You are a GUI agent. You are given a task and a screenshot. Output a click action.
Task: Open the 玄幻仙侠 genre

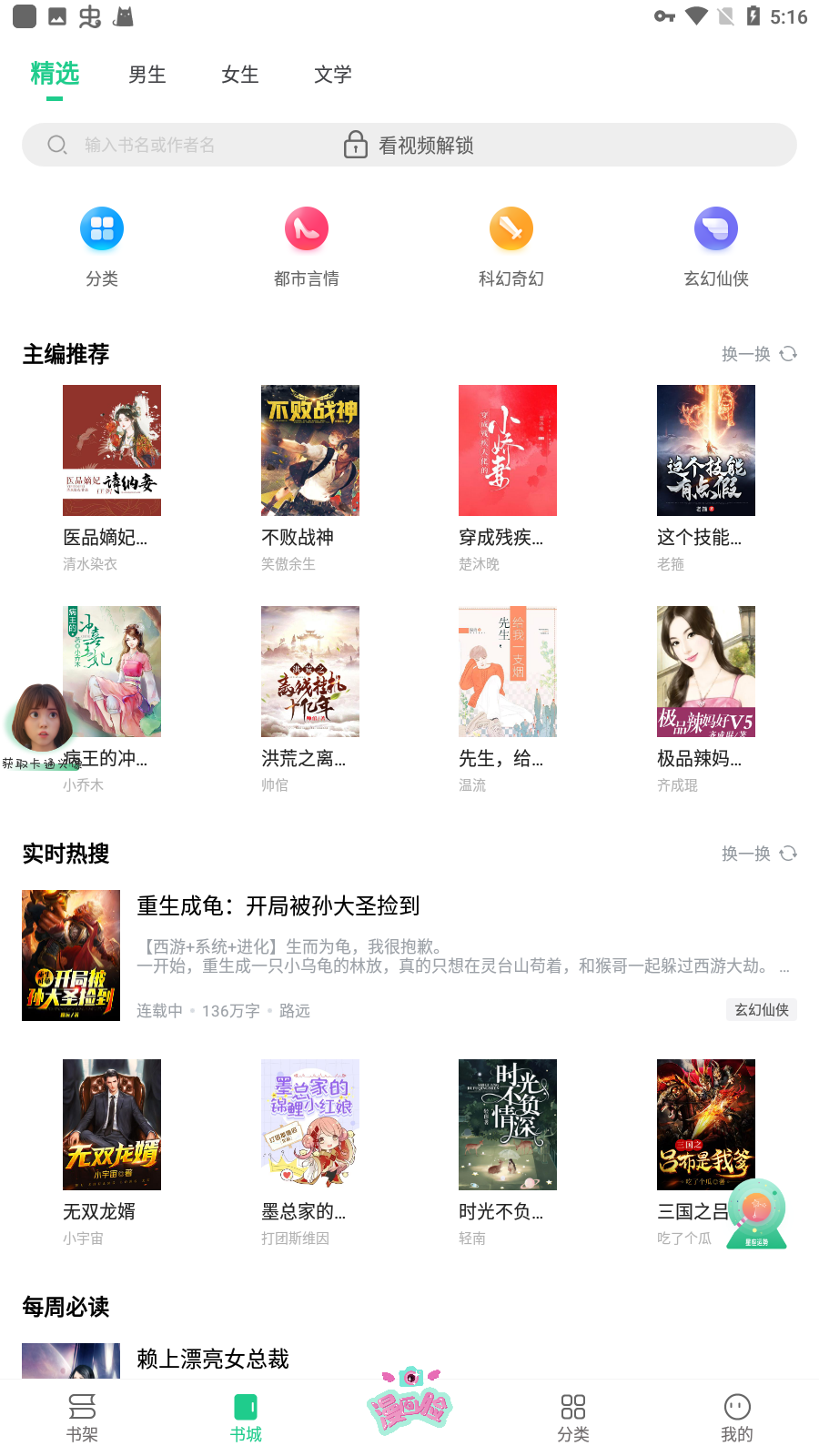click(716, 229)
